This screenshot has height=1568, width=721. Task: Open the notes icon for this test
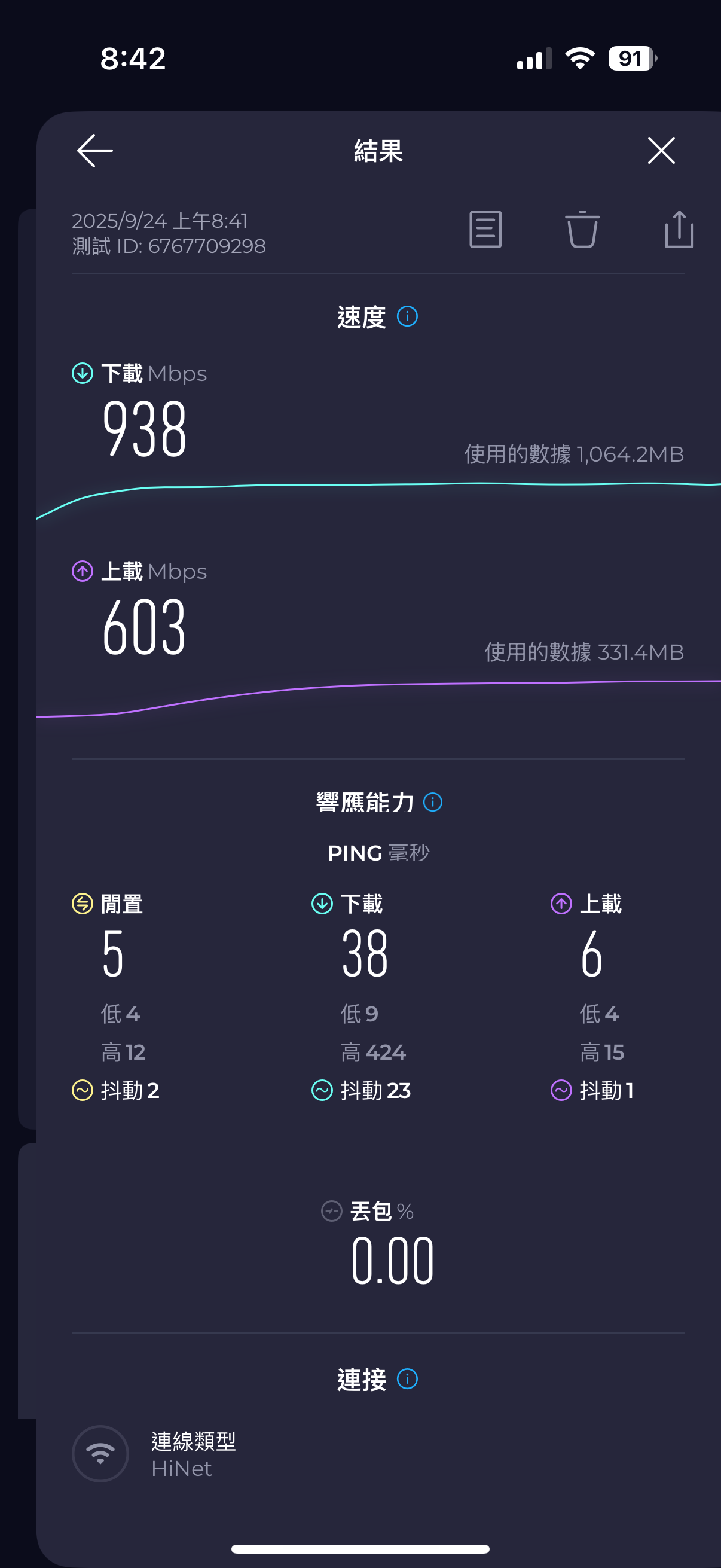[485, 230]
